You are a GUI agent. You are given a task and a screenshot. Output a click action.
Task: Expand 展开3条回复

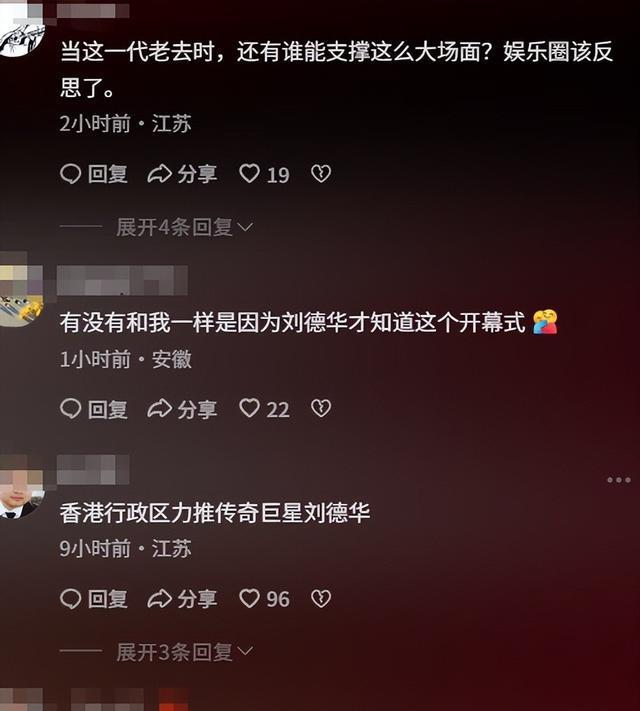(185, 652)
